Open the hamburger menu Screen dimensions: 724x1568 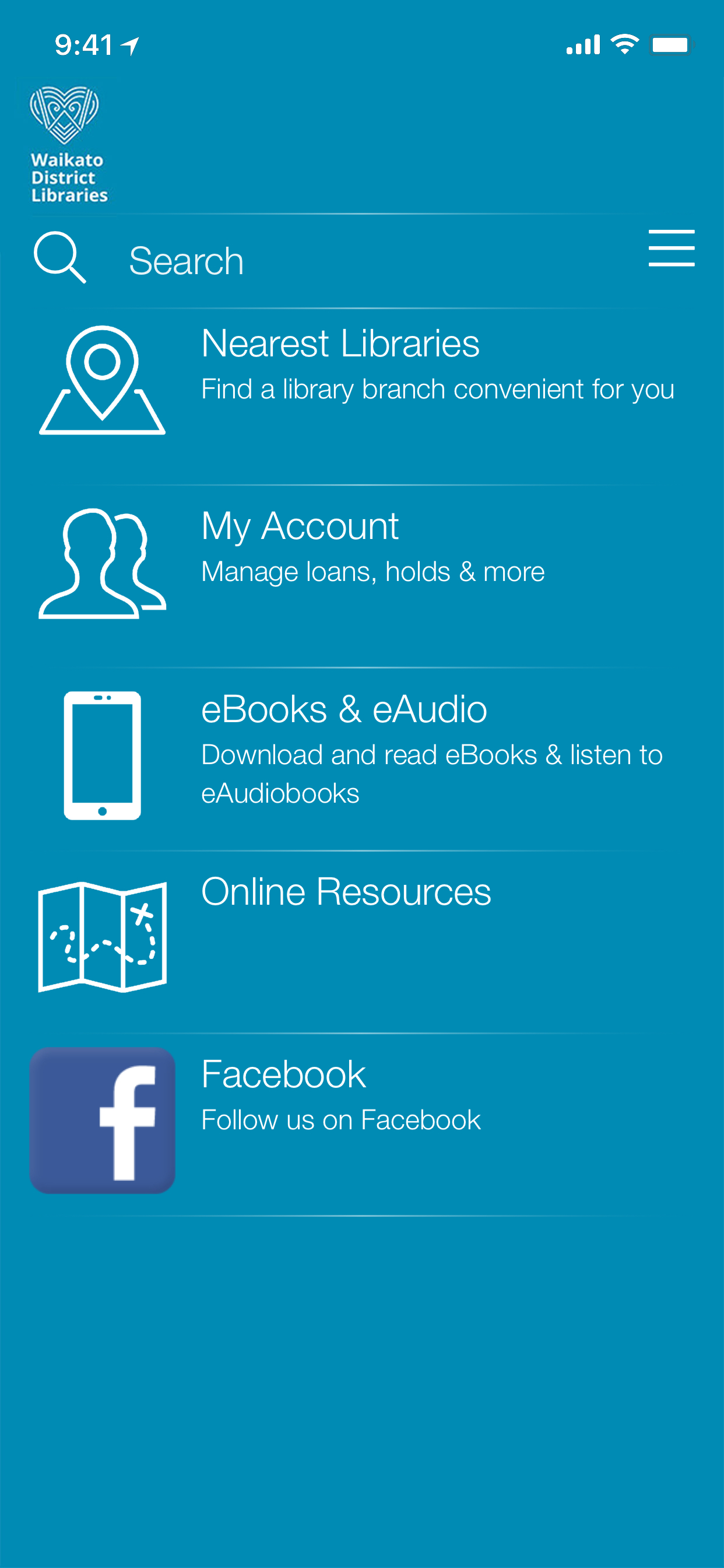click(671, 249)
